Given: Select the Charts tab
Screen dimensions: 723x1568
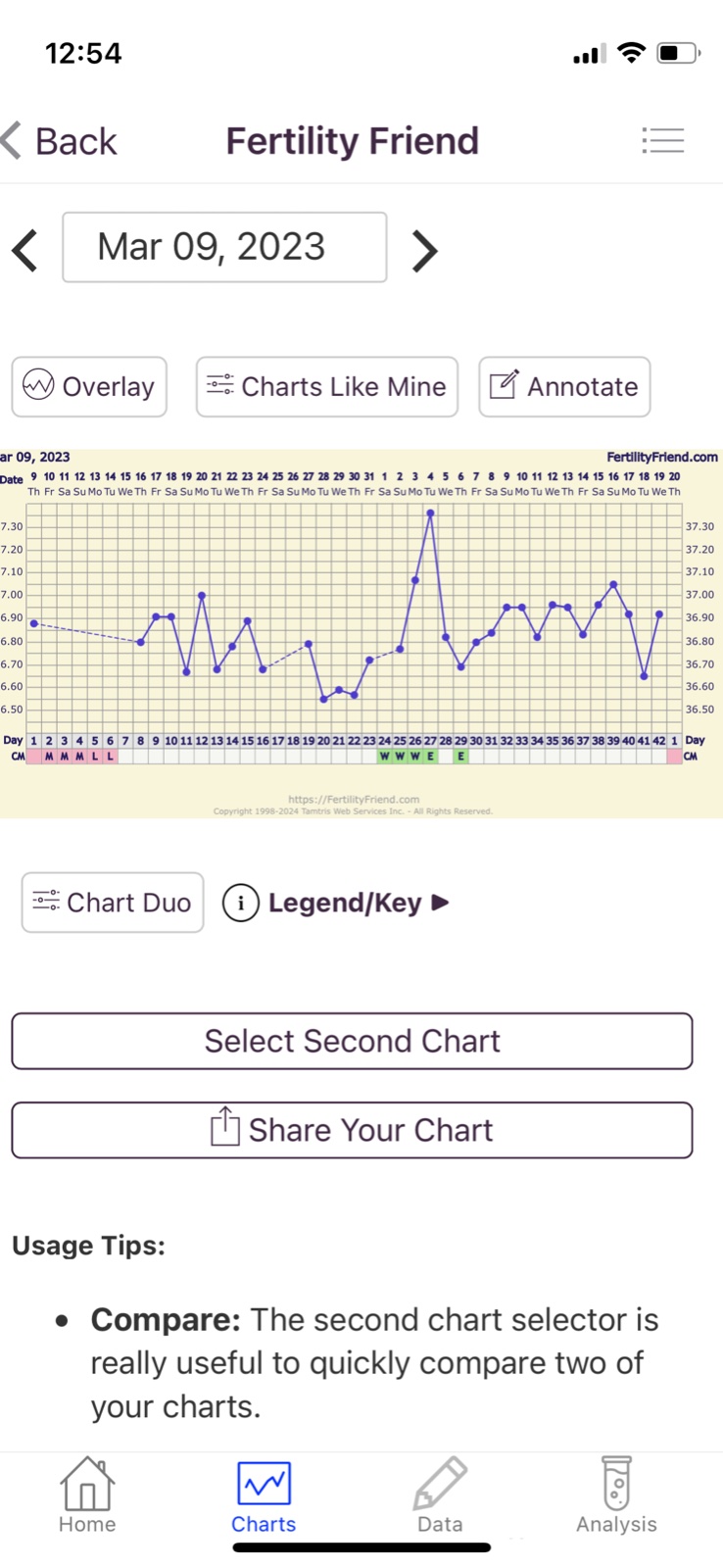Looking at the screenshot, I should 264,1496.
